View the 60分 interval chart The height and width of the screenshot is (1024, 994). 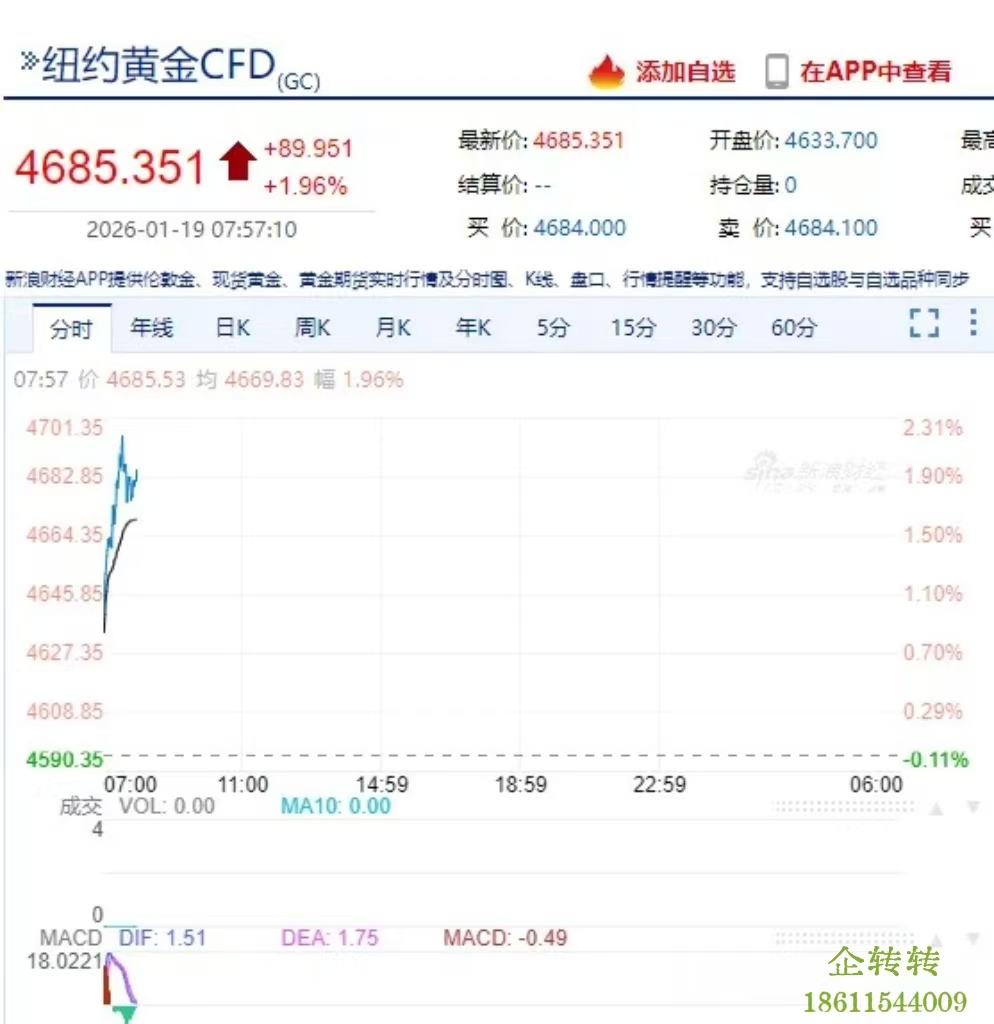pos(793,327)
